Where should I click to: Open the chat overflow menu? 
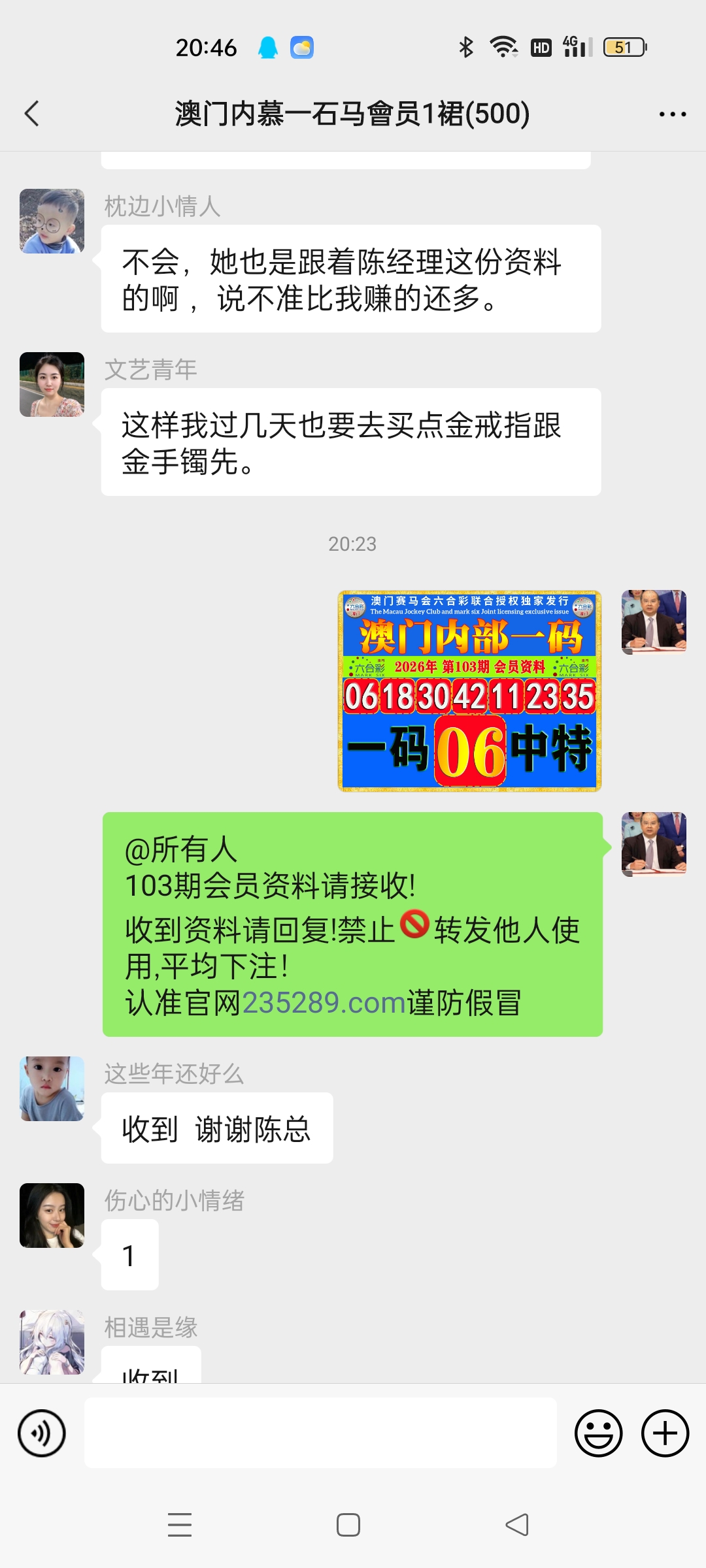pos(672,114)
